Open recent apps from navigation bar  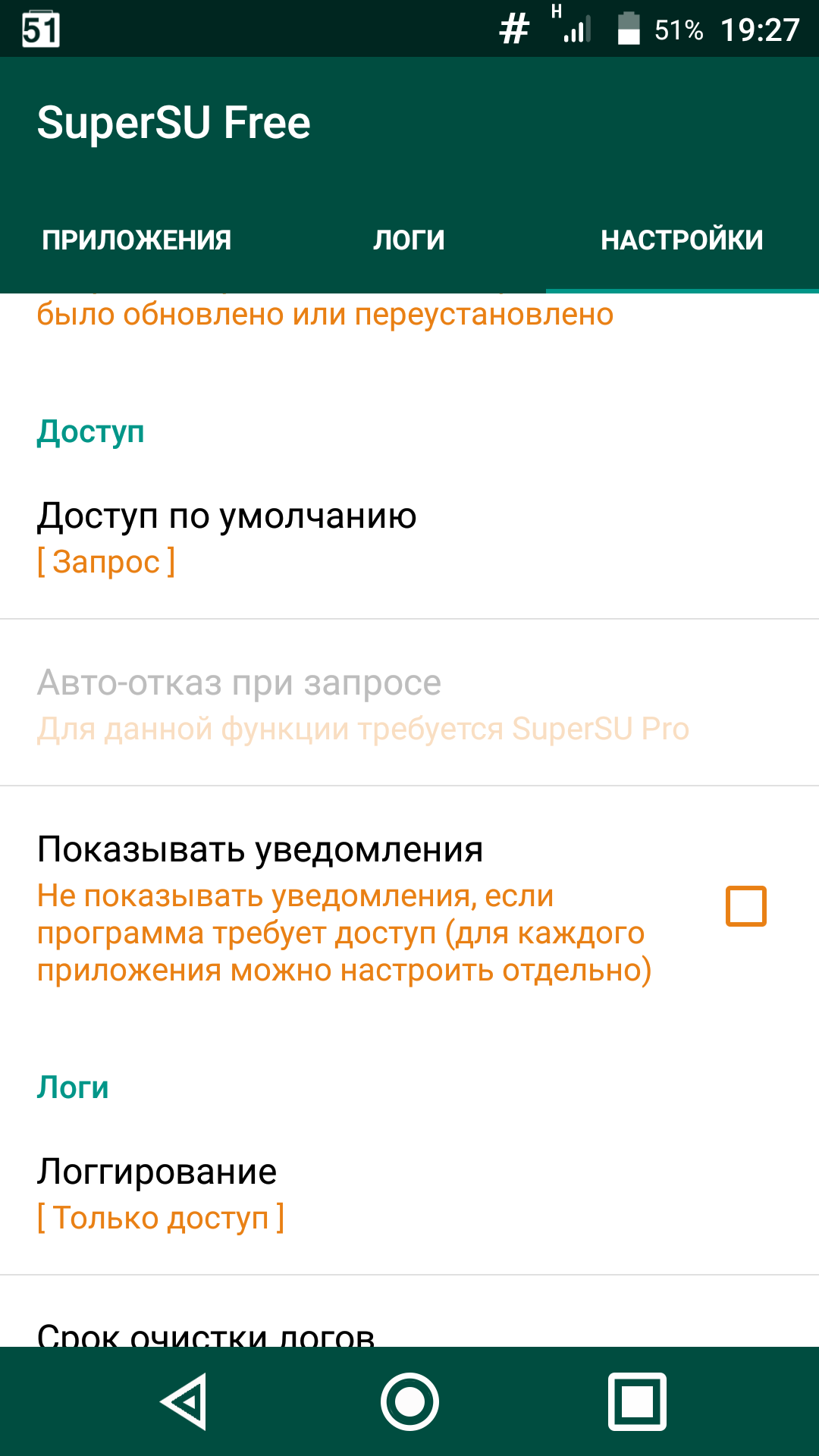point(637,1401)
